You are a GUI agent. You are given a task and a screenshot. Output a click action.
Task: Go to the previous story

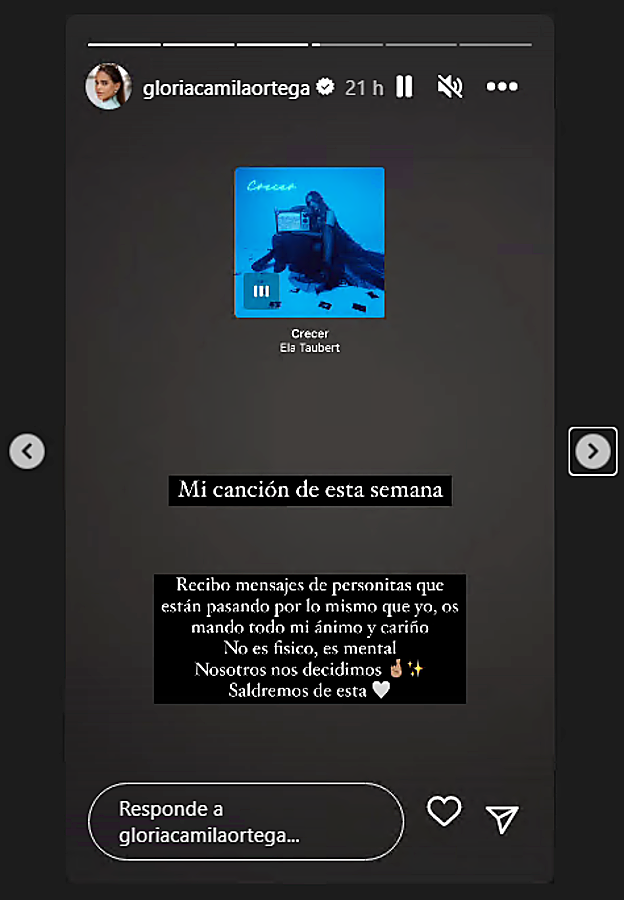click(27, 451)
